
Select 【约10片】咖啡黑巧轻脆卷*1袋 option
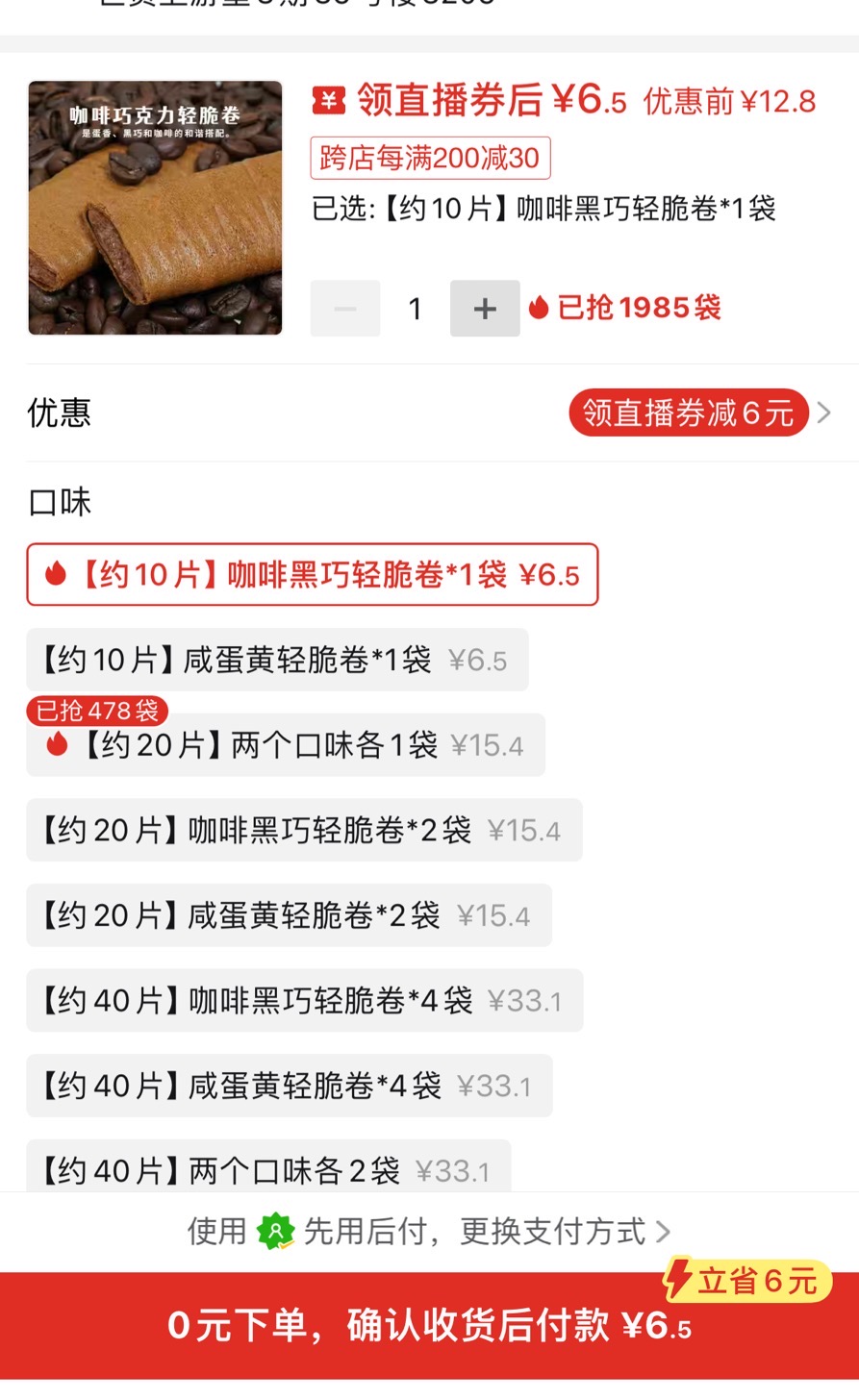pyautogui.click(x=312, y=575)
